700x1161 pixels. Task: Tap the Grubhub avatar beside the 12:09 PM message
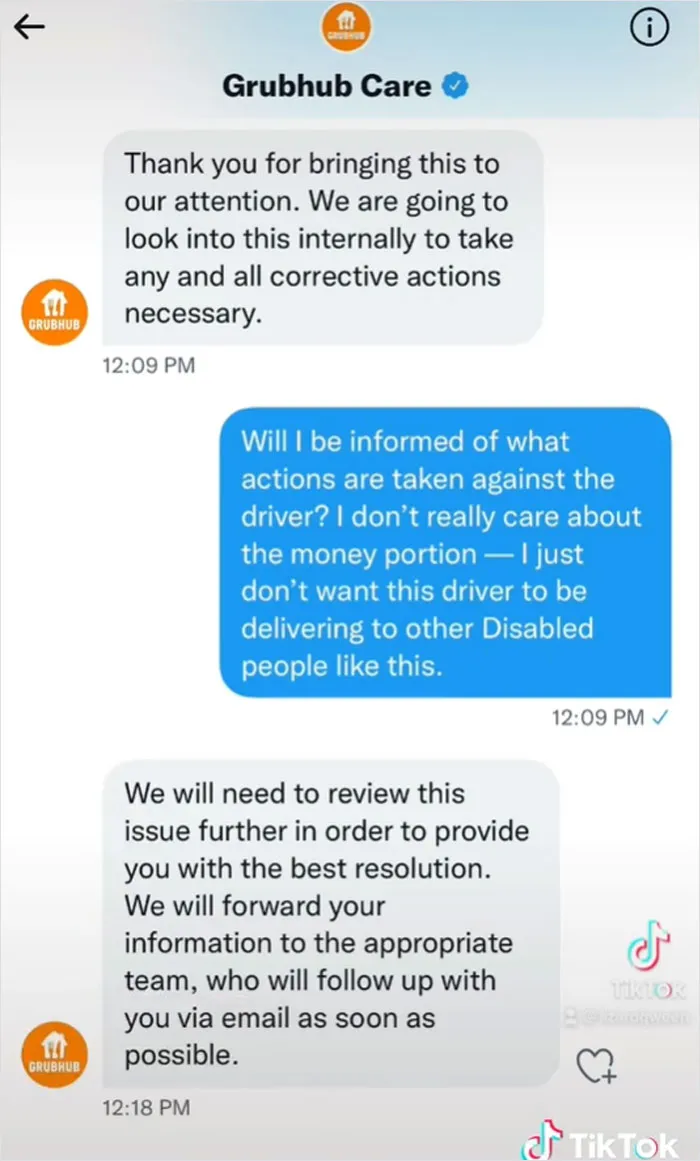[54, 312]
